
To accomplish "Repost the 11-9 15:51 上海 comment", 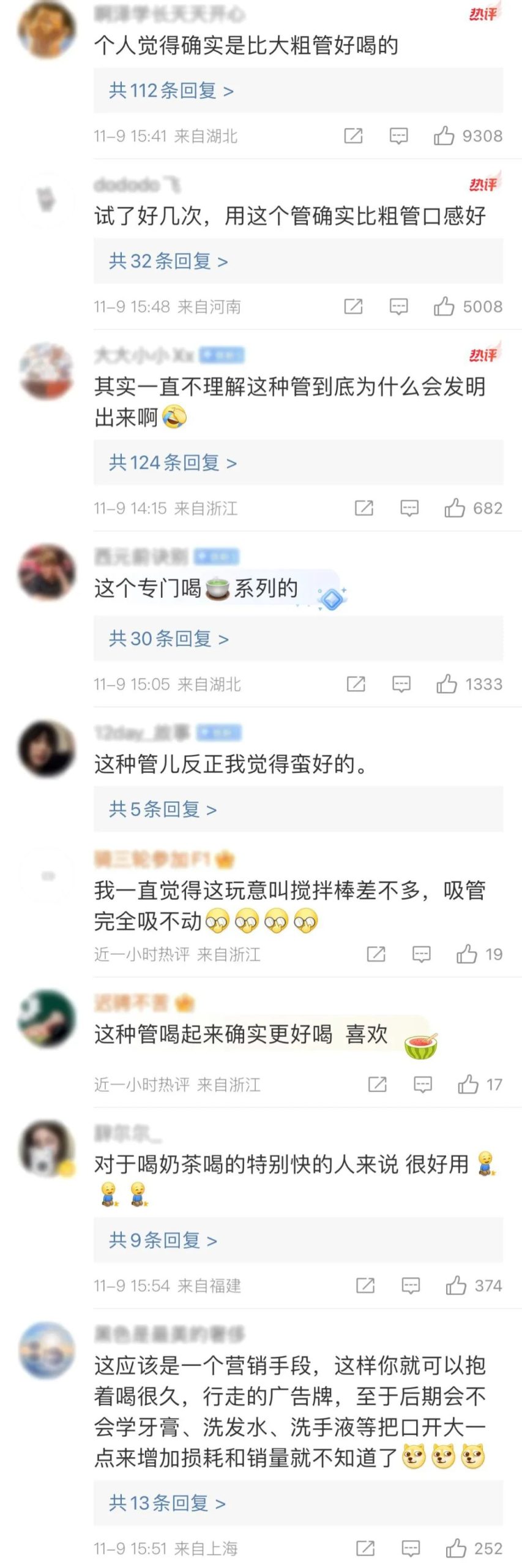I will (365, 1548).
